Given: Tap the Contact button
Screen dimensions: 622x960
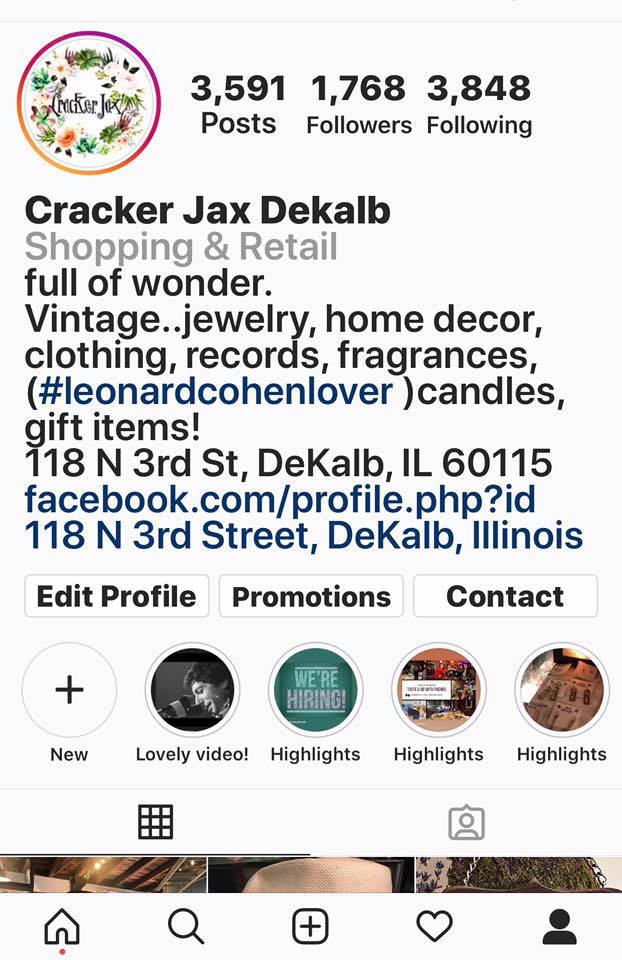Looking at the screenshot, I should (x=505, y=596).
